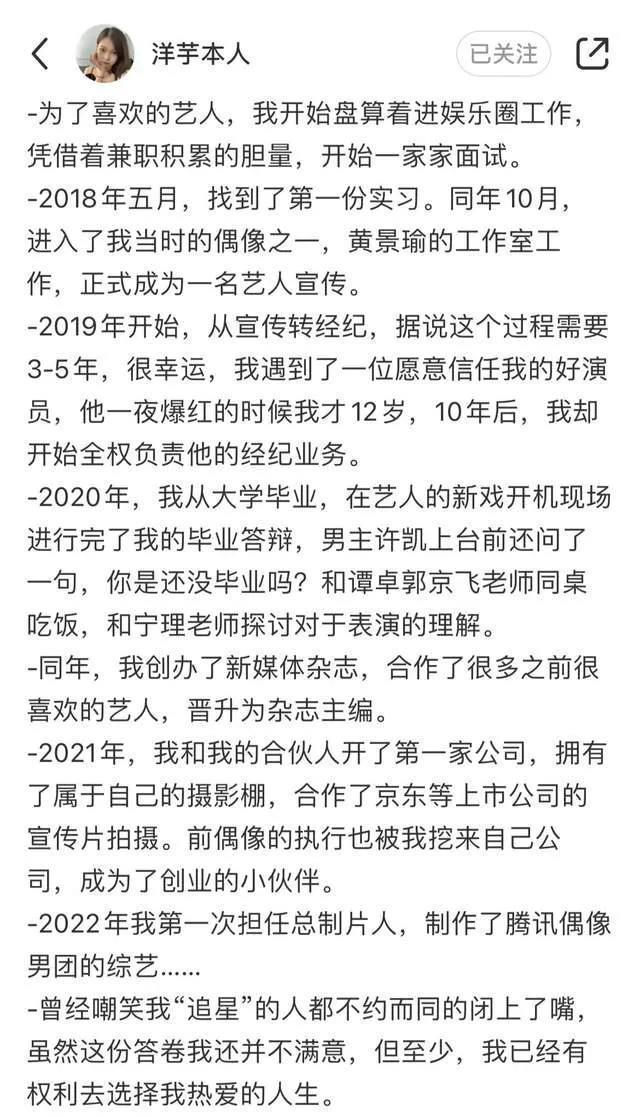Go back using the top-left arrow
This screenshot has height=1117, width=640.
click(40, 53)
